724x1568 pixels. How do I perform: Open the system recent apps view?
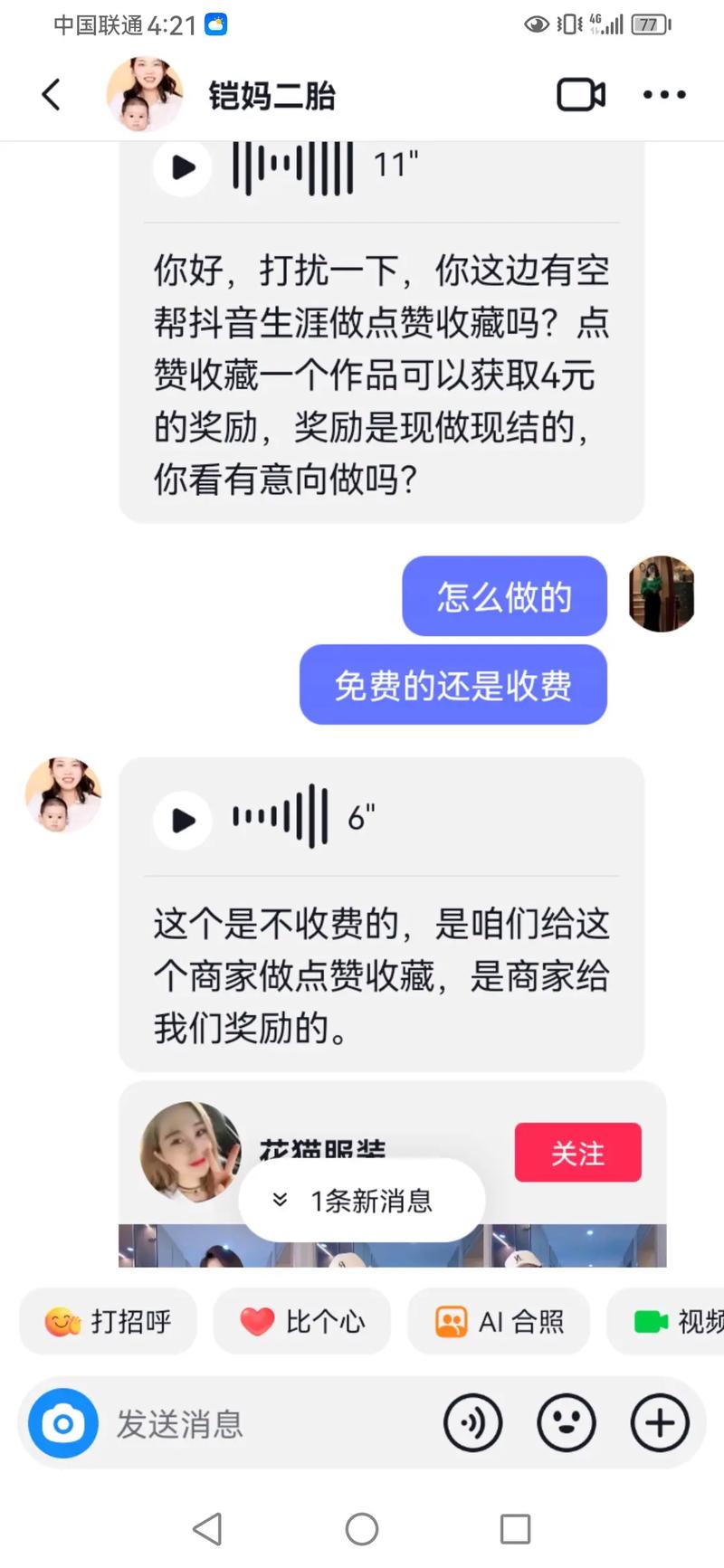pos(515,1529)
